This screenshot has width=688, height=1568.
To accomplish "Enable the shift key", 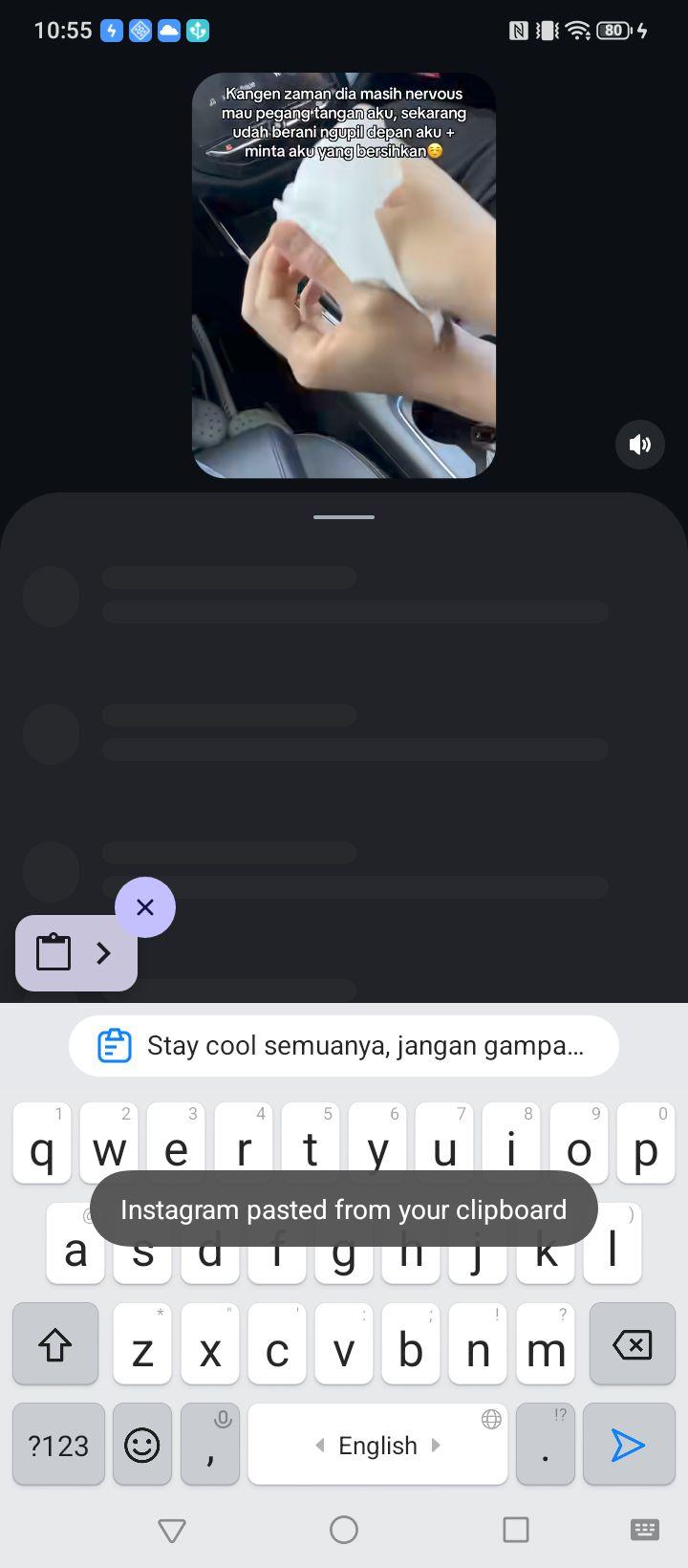I will click(x=55, y=1344).
